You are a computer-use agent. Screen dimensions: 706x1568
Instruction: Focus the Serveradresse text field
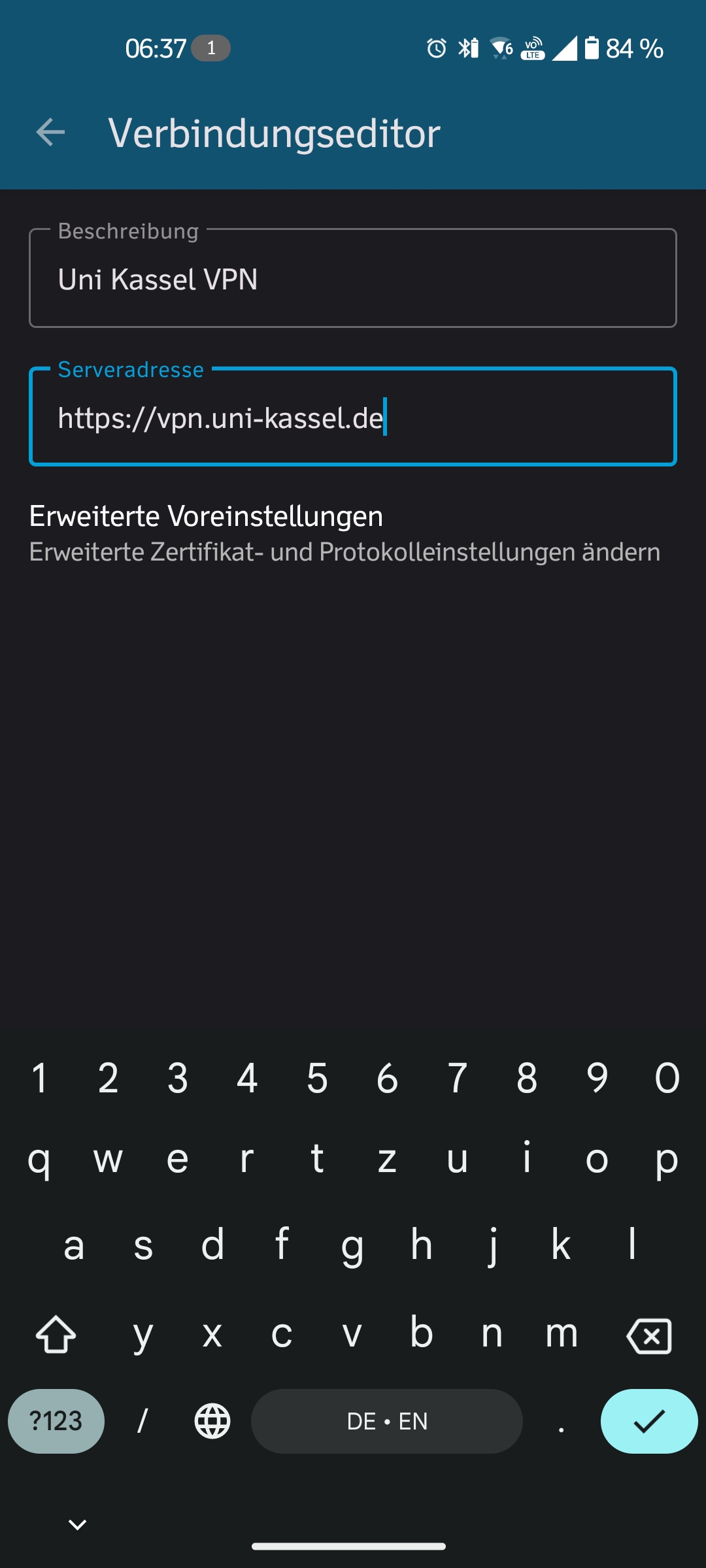point(353,418)
